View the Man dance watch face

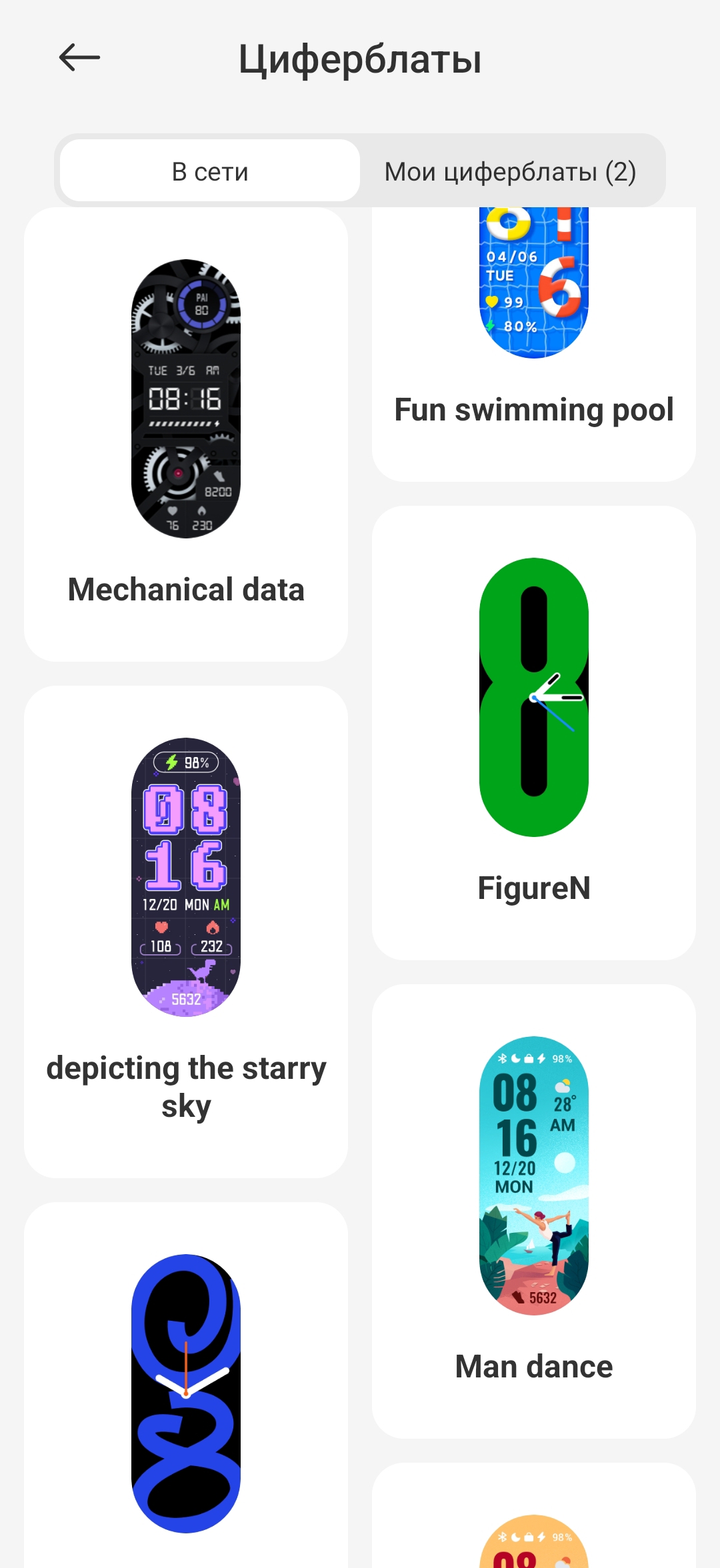click(x=533, y=1210)
